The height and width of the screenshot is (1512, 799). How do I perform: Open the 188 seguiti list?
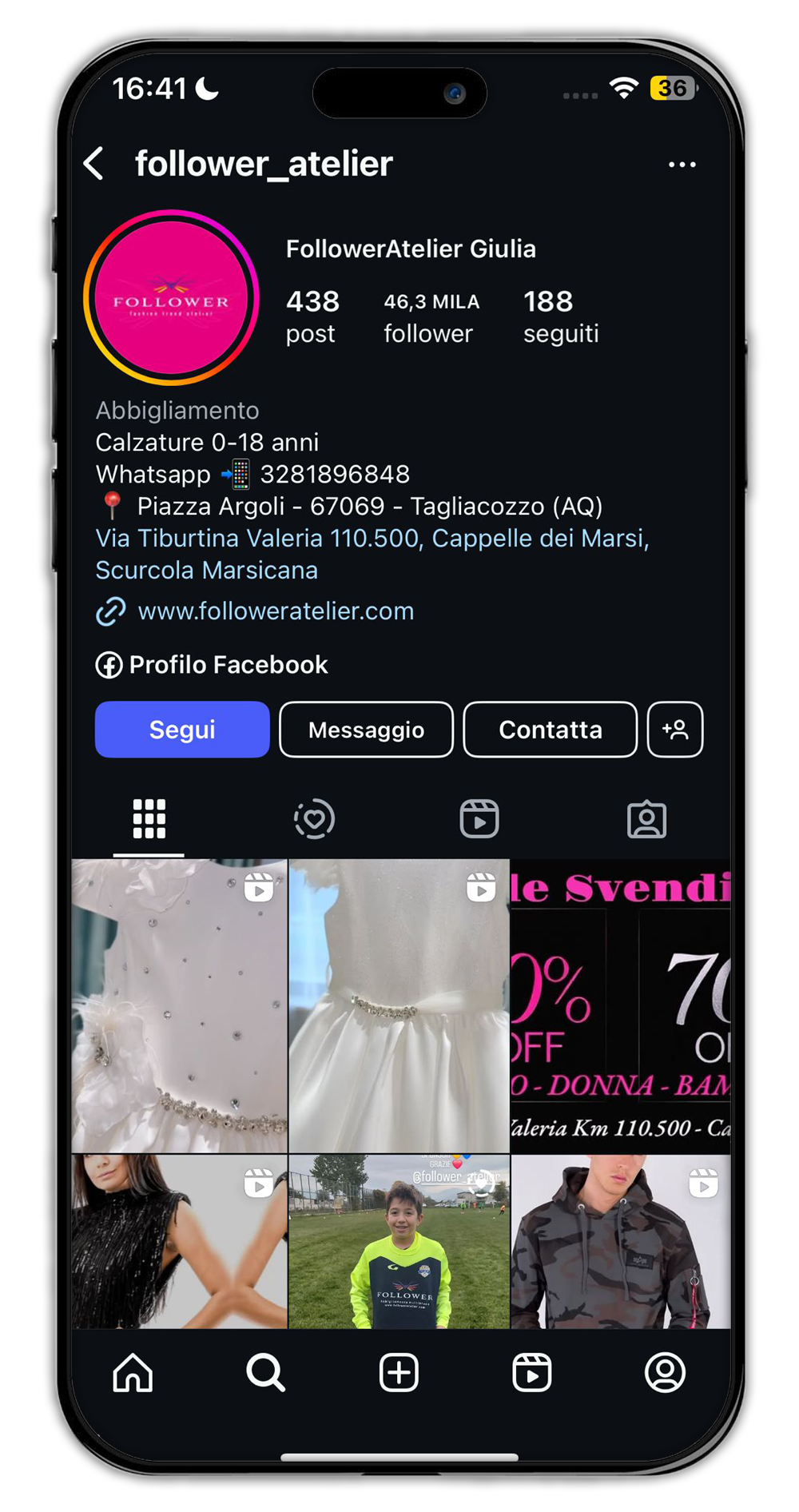[x=560, y=317]
